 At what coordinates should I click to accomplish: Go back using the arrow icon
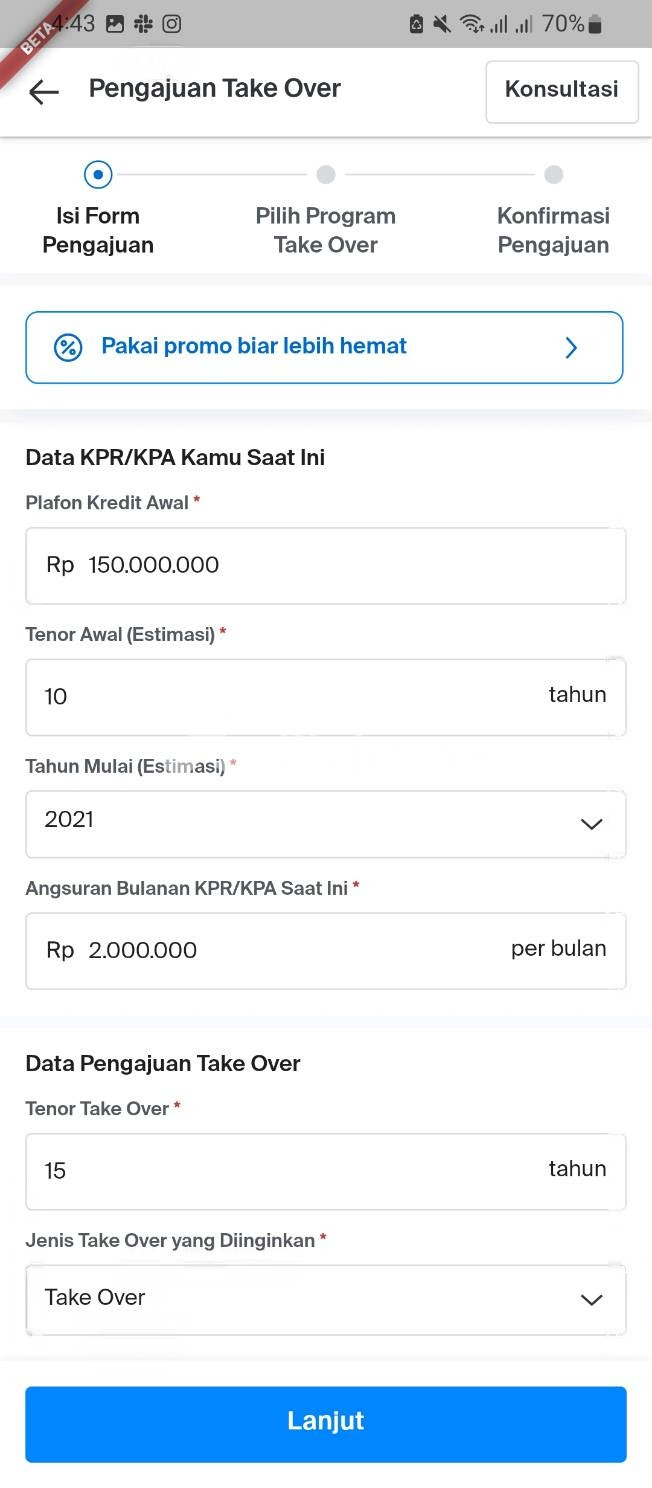point(44,92)
